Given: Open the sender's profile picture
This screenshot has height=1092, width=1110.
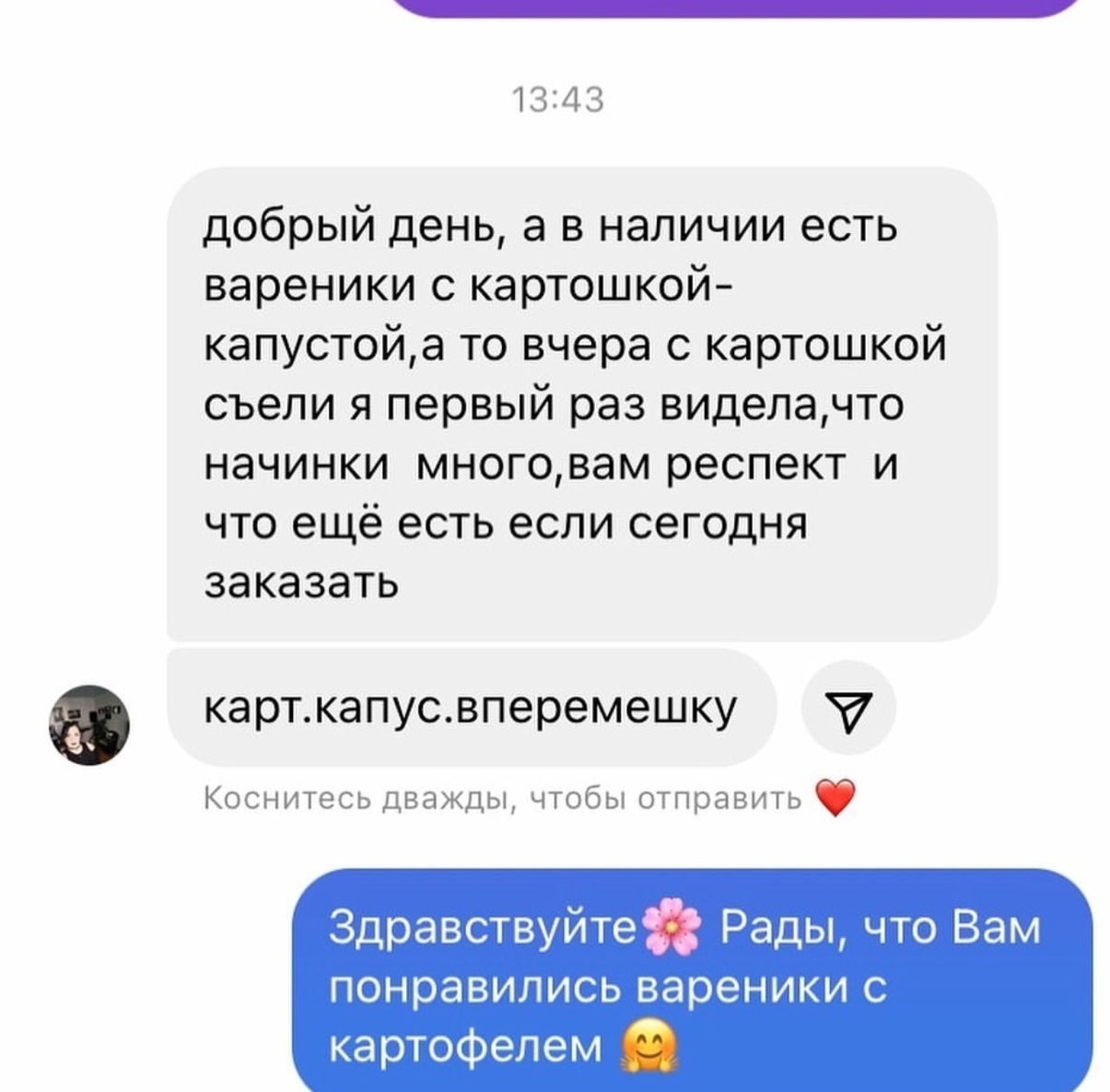Looking at the screenshot, I should point(89,724).
